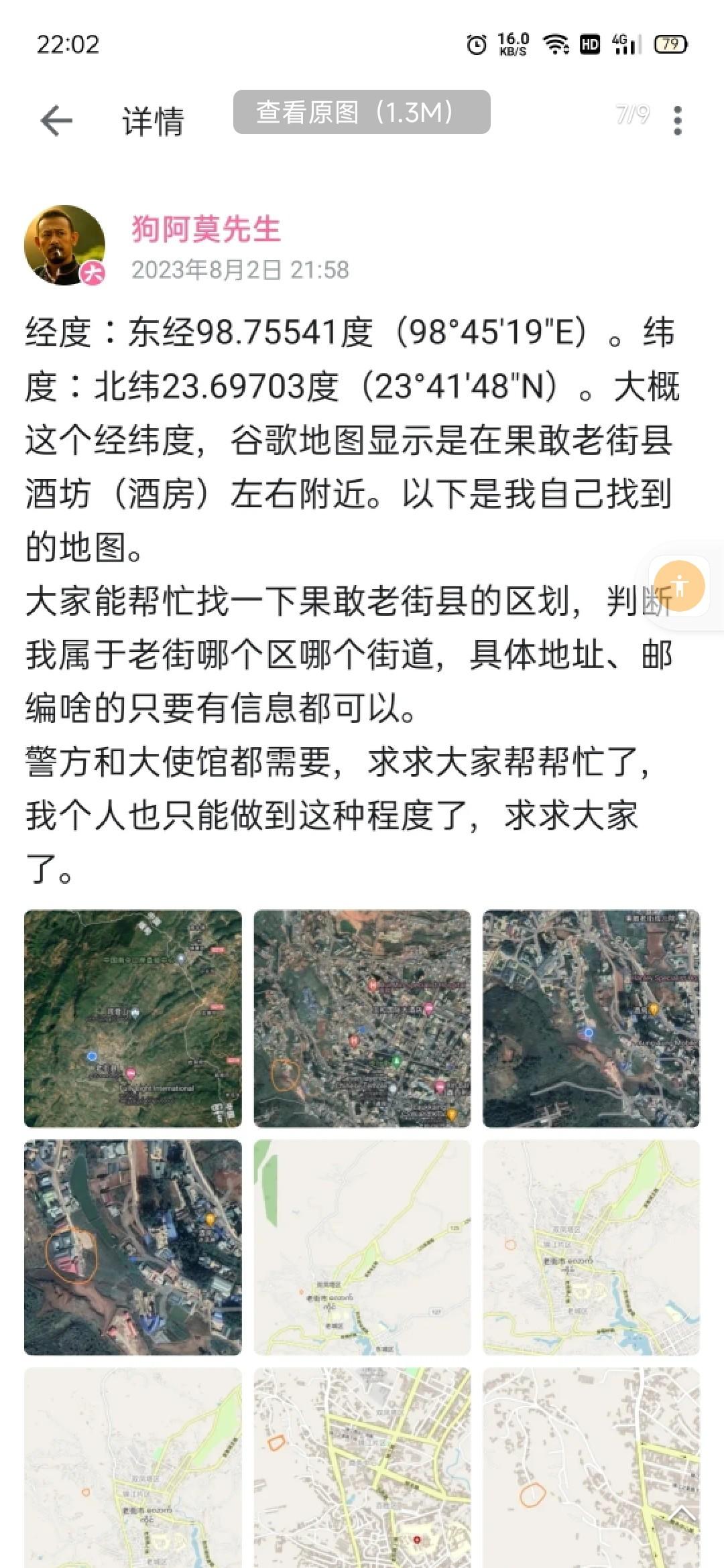Open the orange floating accessibility button
The width and height of the screenshot is (724, 1568).
pos(679,586)
